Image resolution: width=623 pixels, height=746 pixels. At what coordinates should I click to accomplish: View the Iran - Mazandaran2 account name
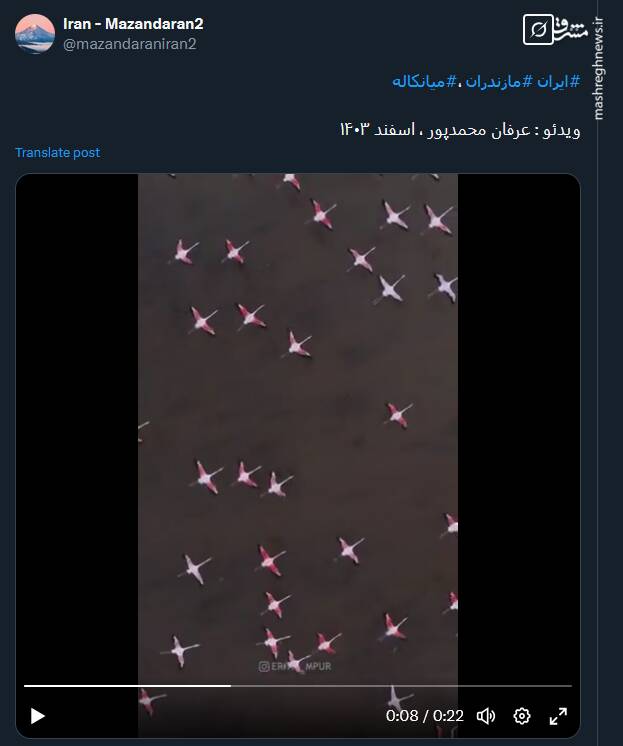click(x=132, y=24)
